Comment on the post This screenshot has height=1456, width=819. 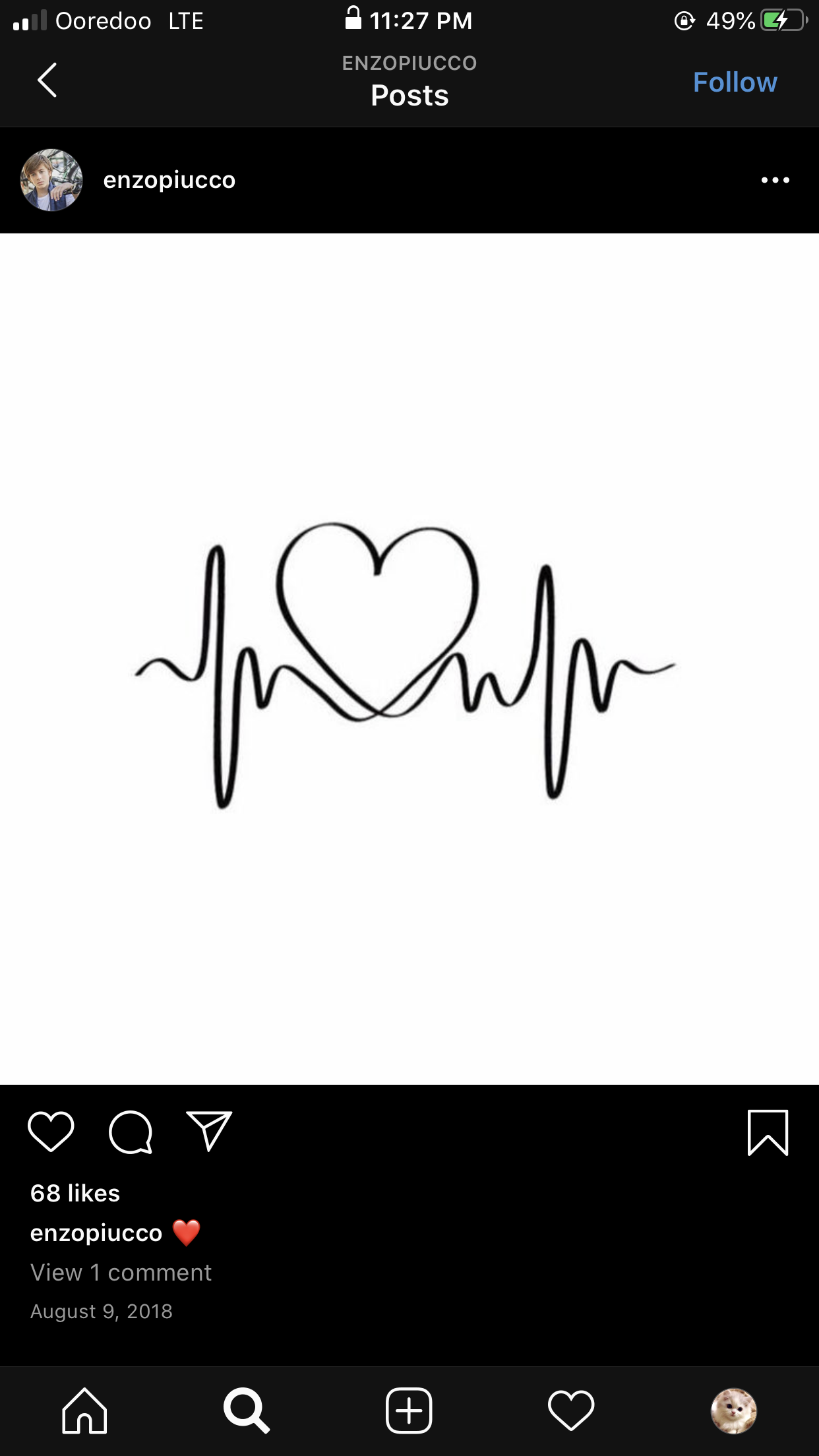click(x=131, y=1132)
